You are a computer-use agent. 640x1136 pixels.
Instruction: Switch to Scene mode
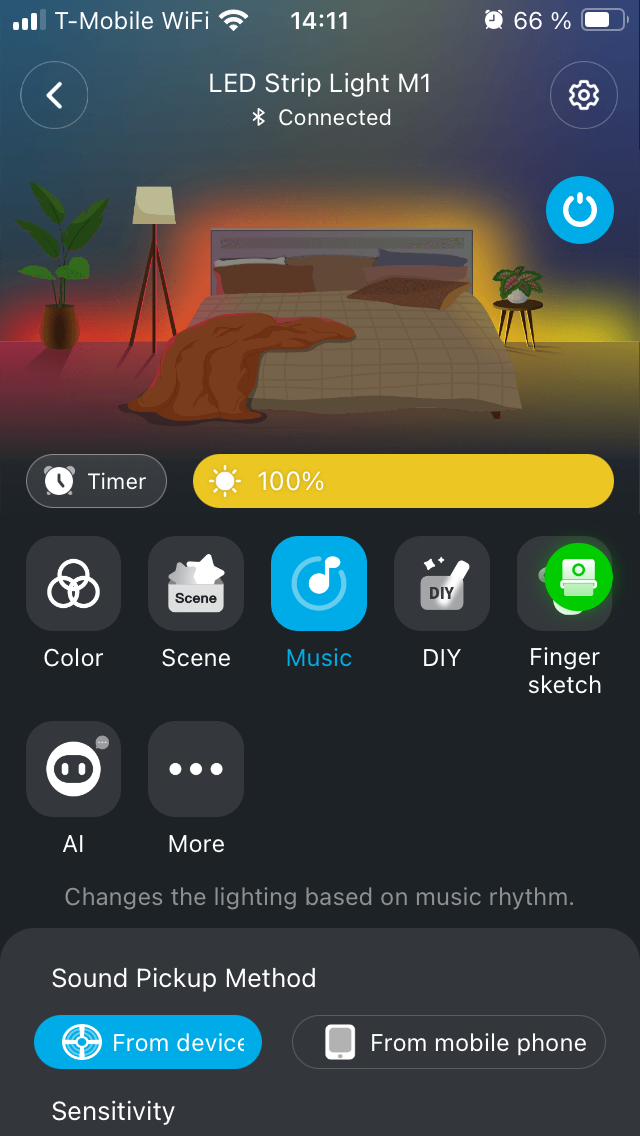click(196, 584)
